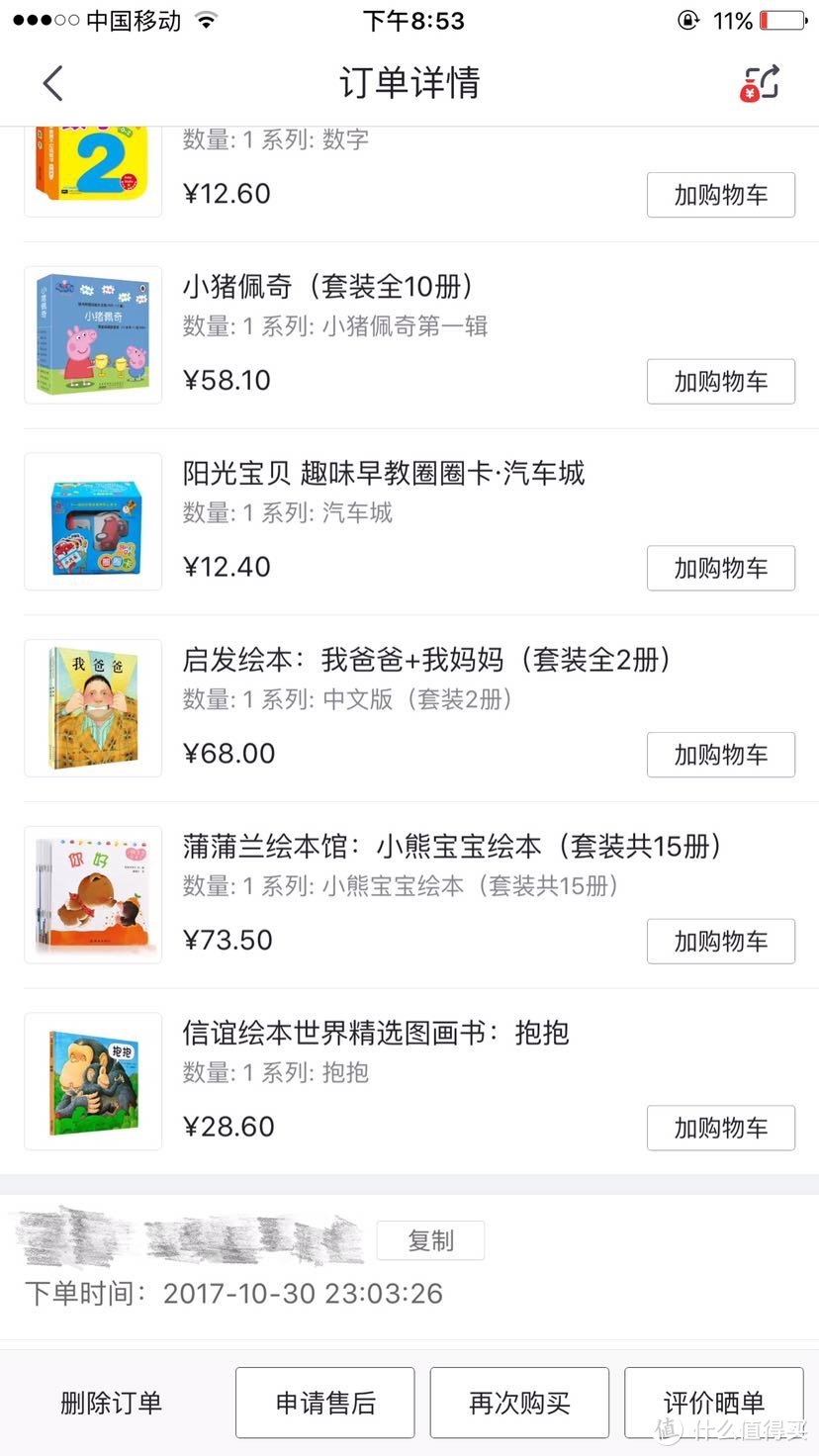Open the share-with-reward icon
The height and width of the screenshot is (1456, 819).
(x=761, y=84)
